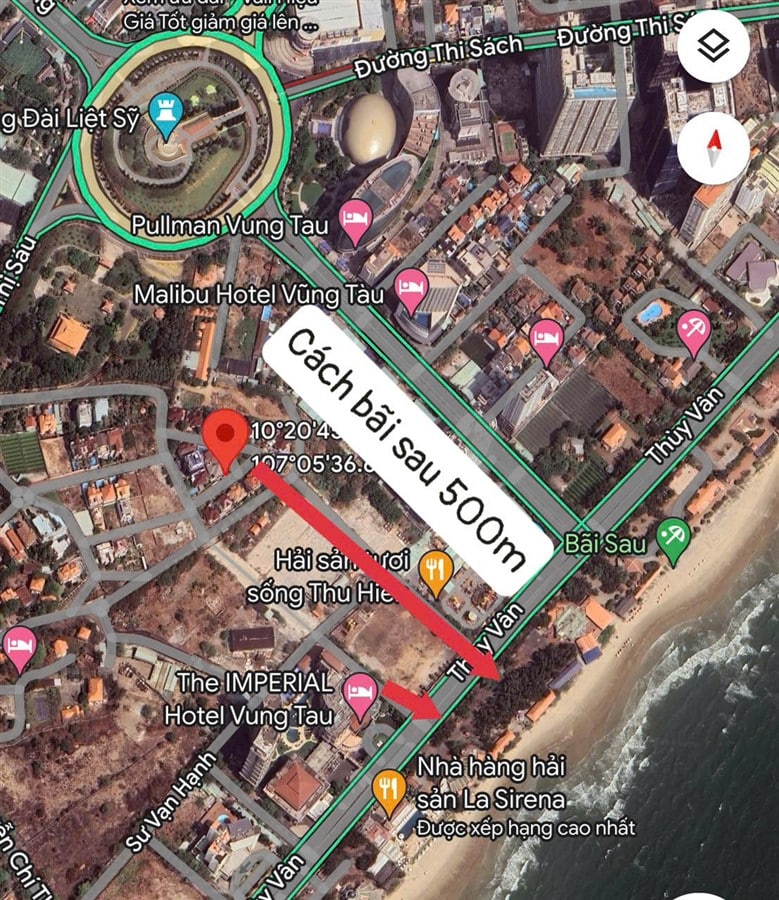The image size is (779, 900).
Task: Open the Pullman Vung Tau hotel marker
Action: (x=355, y=217)
